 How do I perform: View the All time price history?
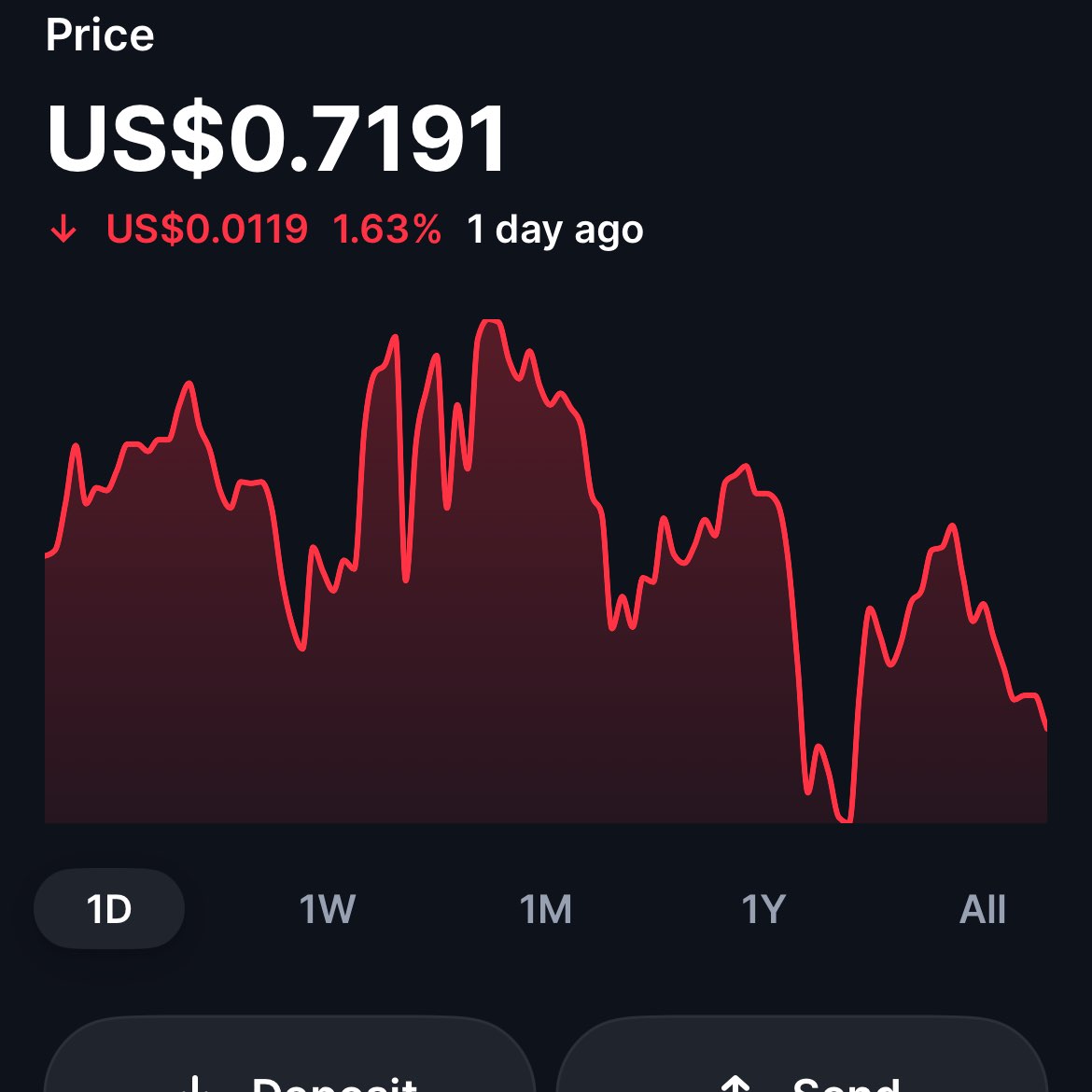click(983, 909)
